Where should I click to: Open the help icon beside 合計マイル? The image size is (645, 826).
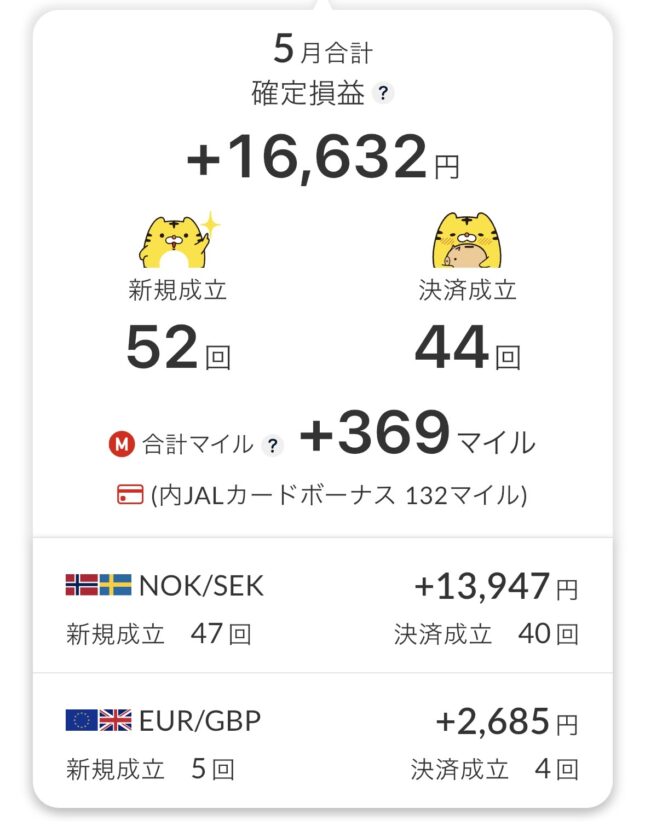pyautogui.click(x=272, y=446)
